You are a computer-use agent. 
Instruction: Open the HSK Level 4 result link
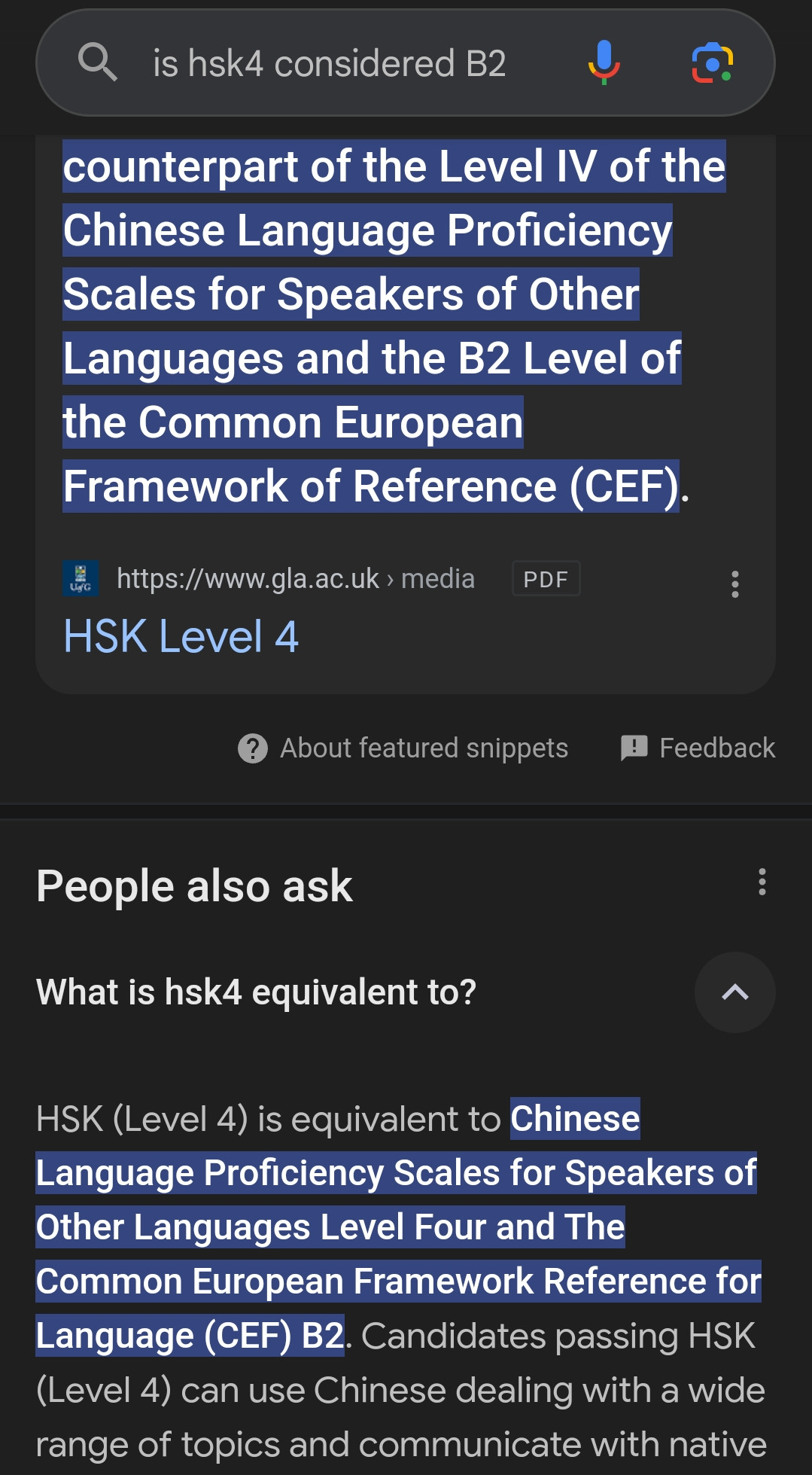click(181, 636)
